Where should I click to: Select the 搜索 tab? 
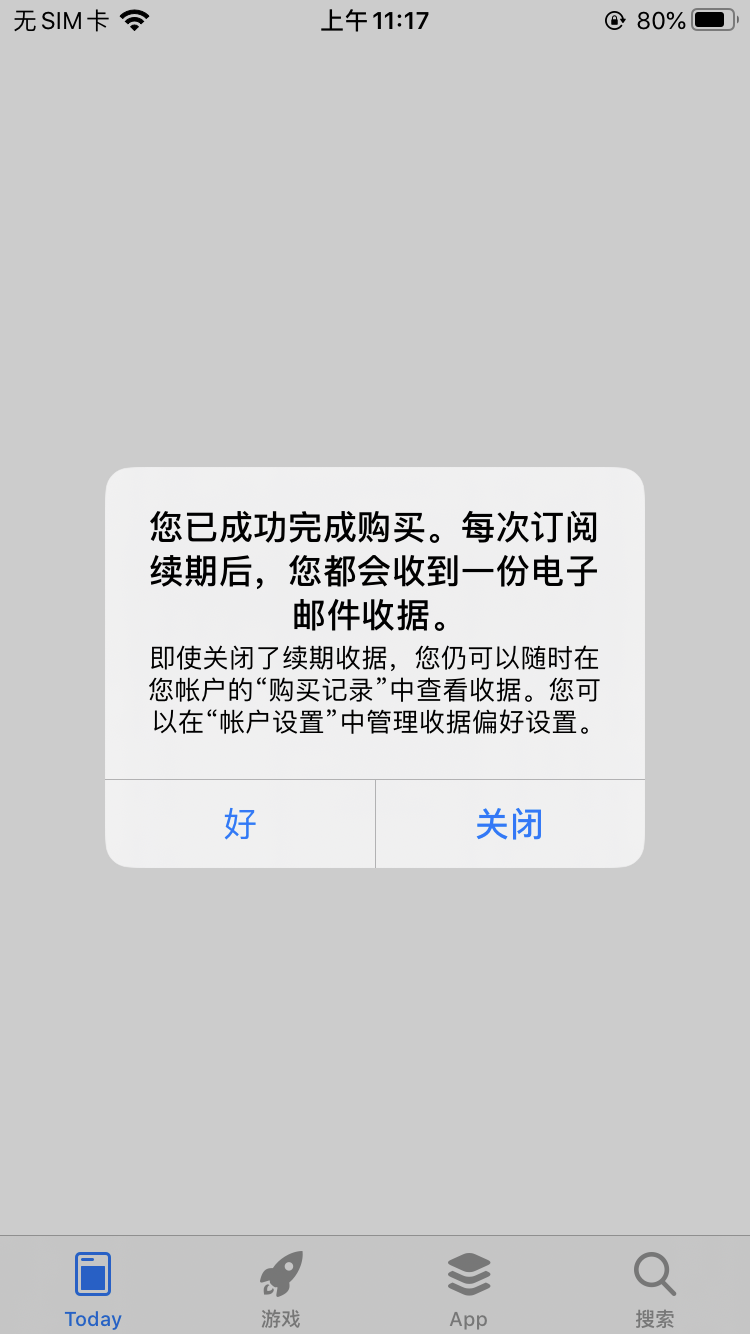pyautogui.click(x=655, y=1290)
